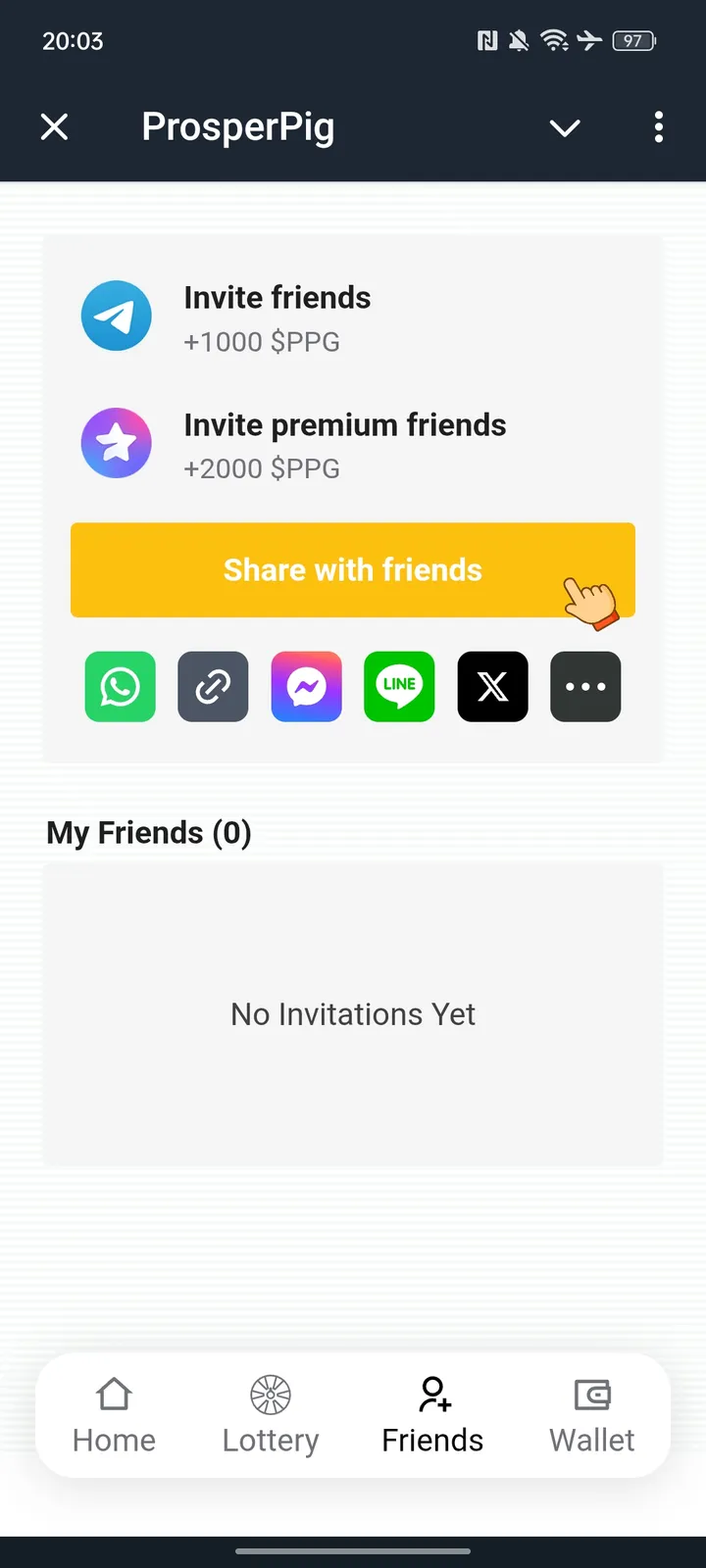Collapse the ProsperPig mini app

(x=565, y=127)
